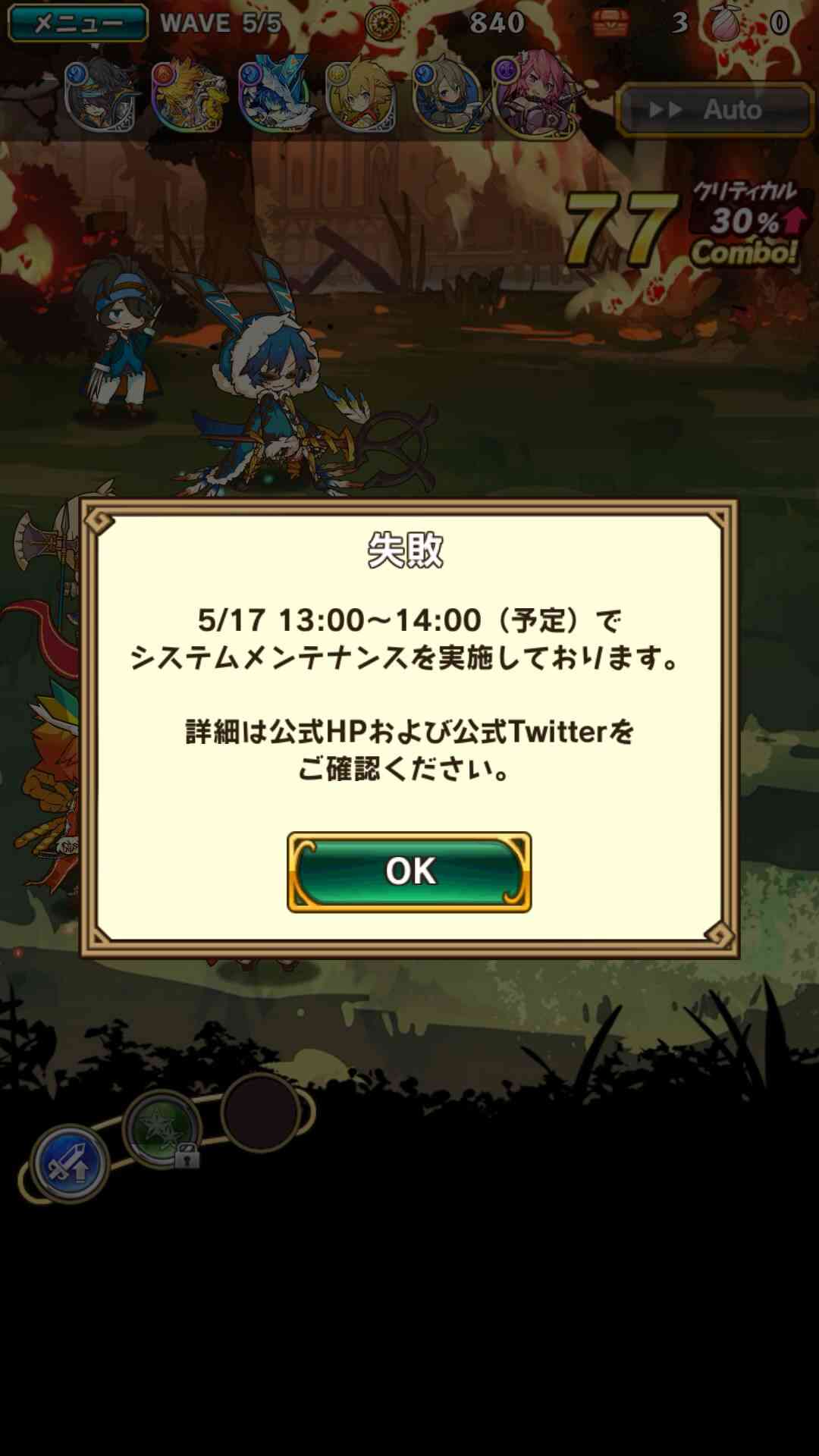Toggle Auto battle mode
The width and height of the screenshot is (819, 1456).
click(715, 110)
